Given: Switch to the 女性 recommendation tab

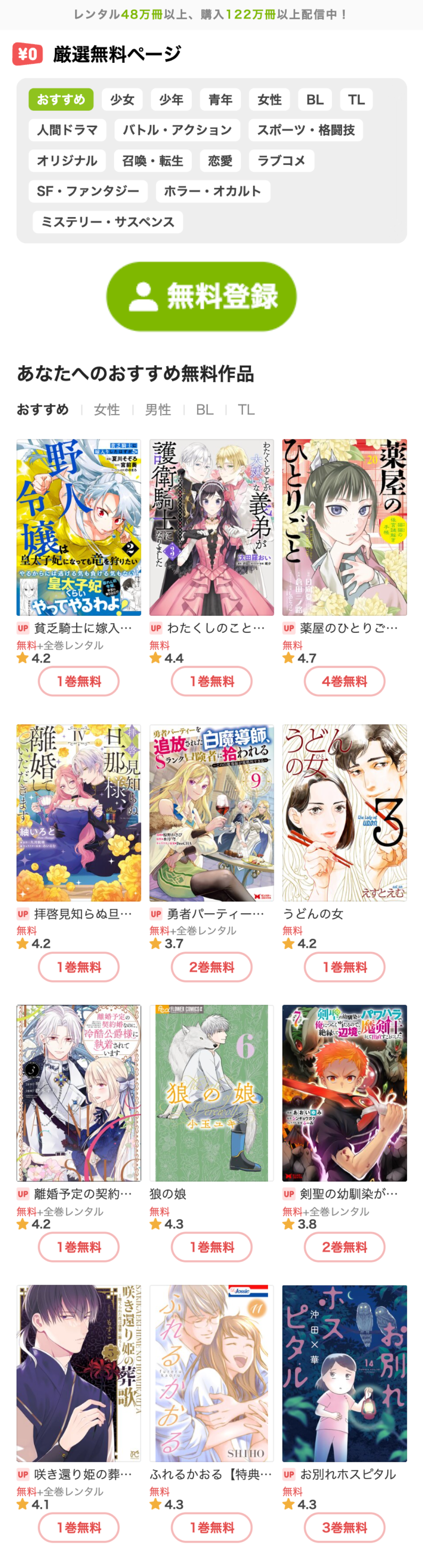Looking at the screenshot, I should tap(107, 410).
